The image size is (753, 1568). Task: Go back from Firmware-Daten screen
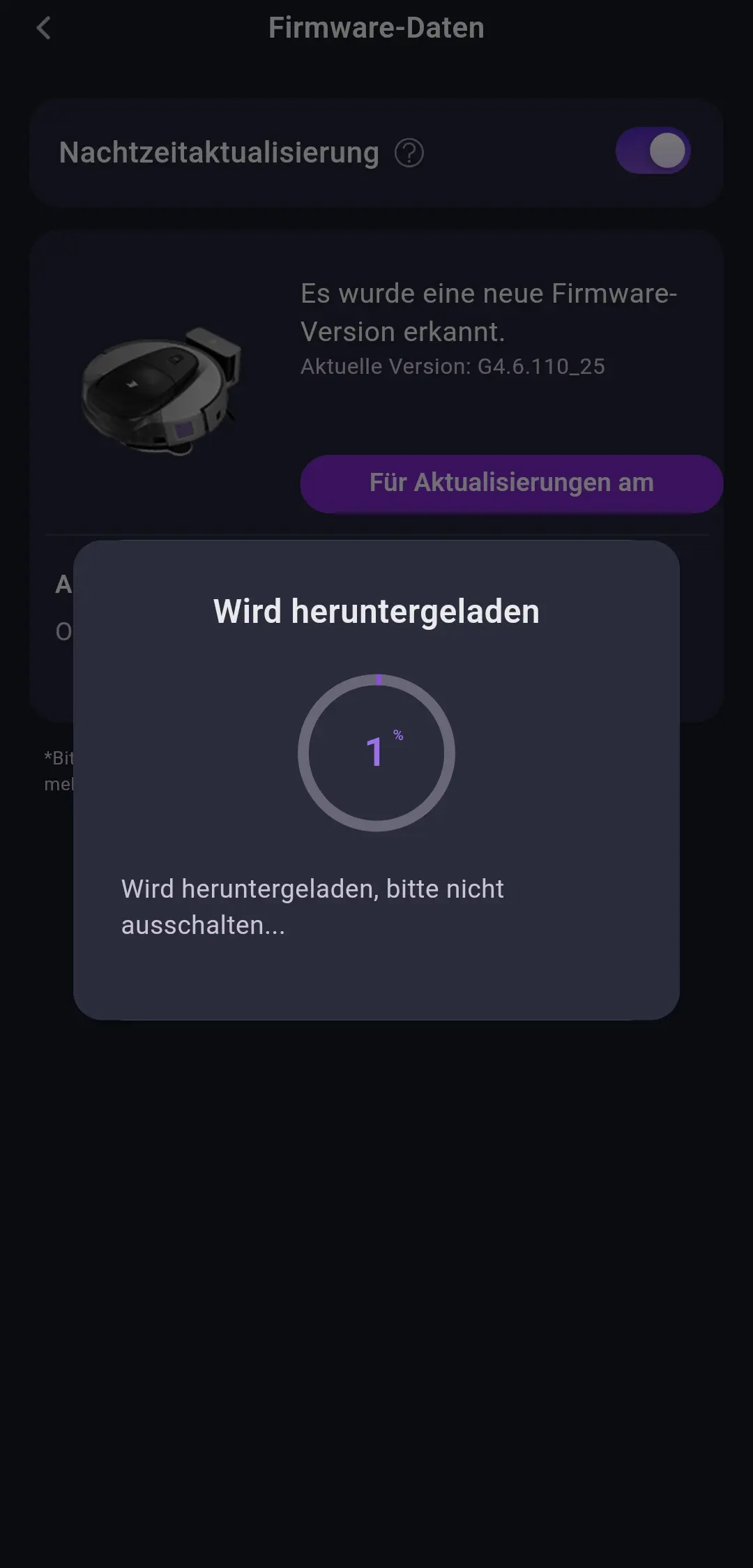(43, 29)
